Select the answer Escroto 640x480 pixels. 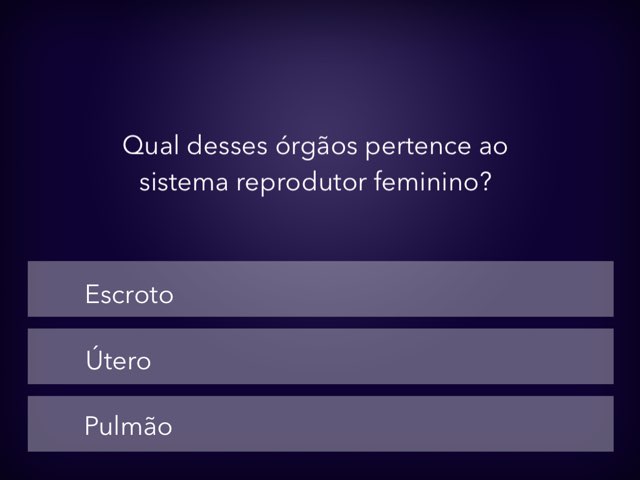point(320,290)
